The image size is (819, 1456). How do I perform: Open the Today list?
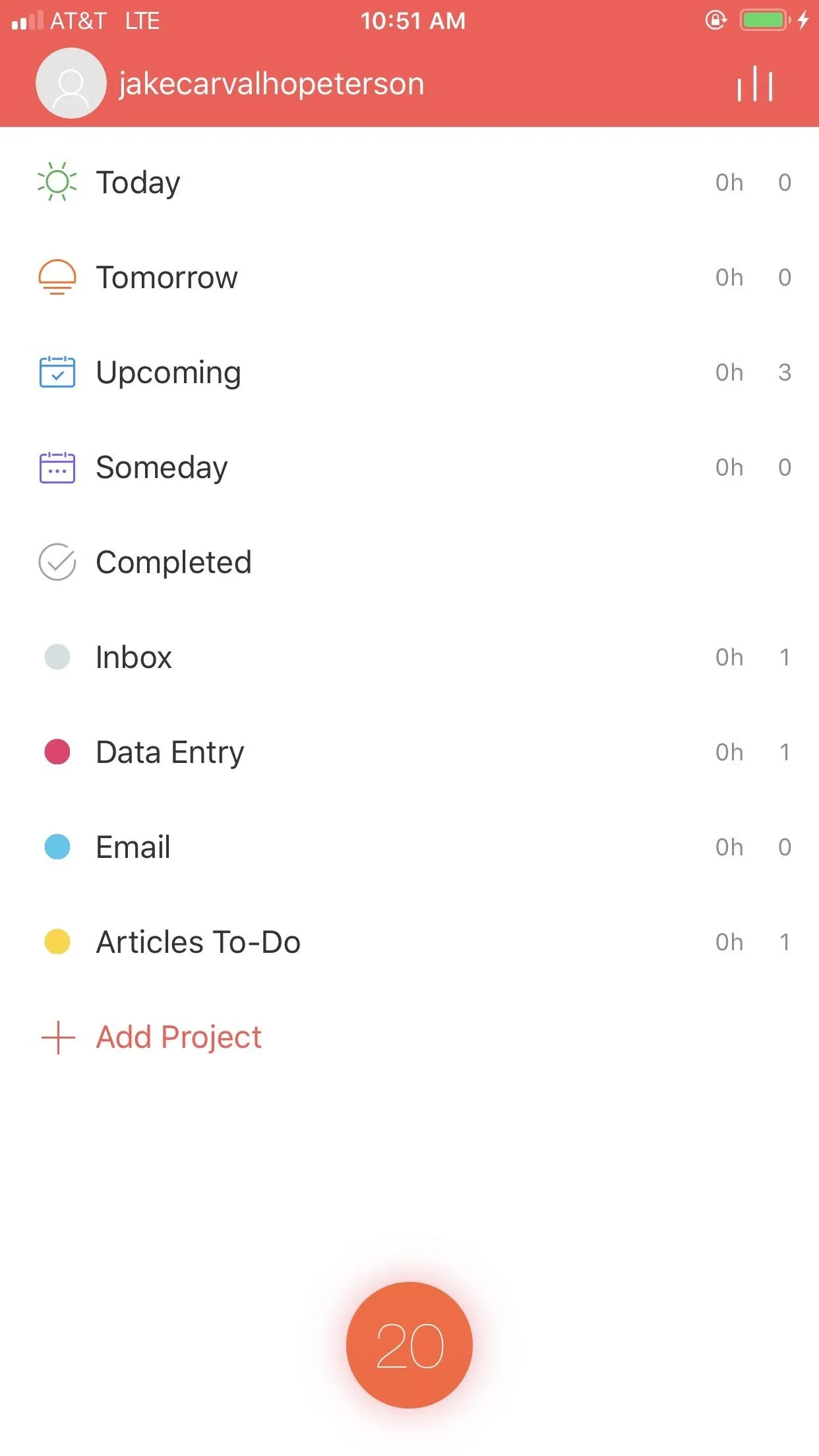pyautogui.click(x=409, y=182)
